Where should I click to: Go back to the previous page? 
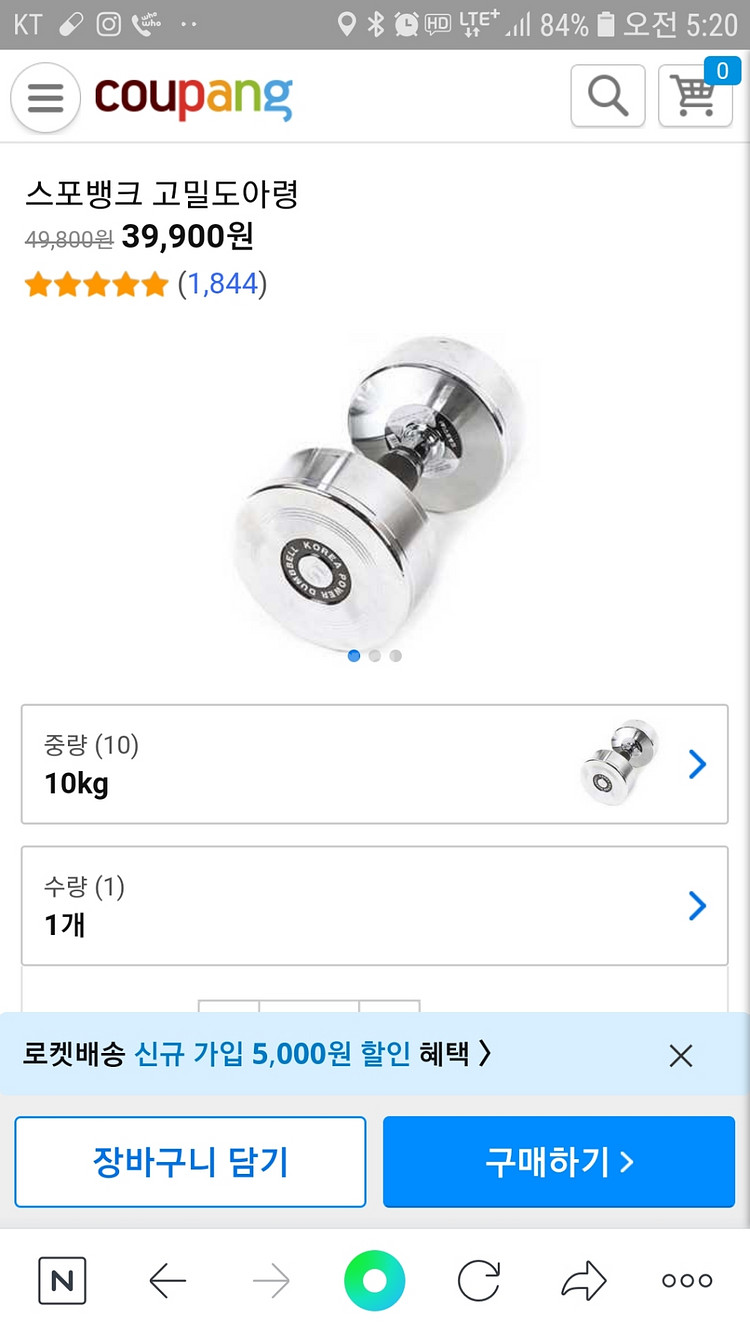(x=167, y=1280)
